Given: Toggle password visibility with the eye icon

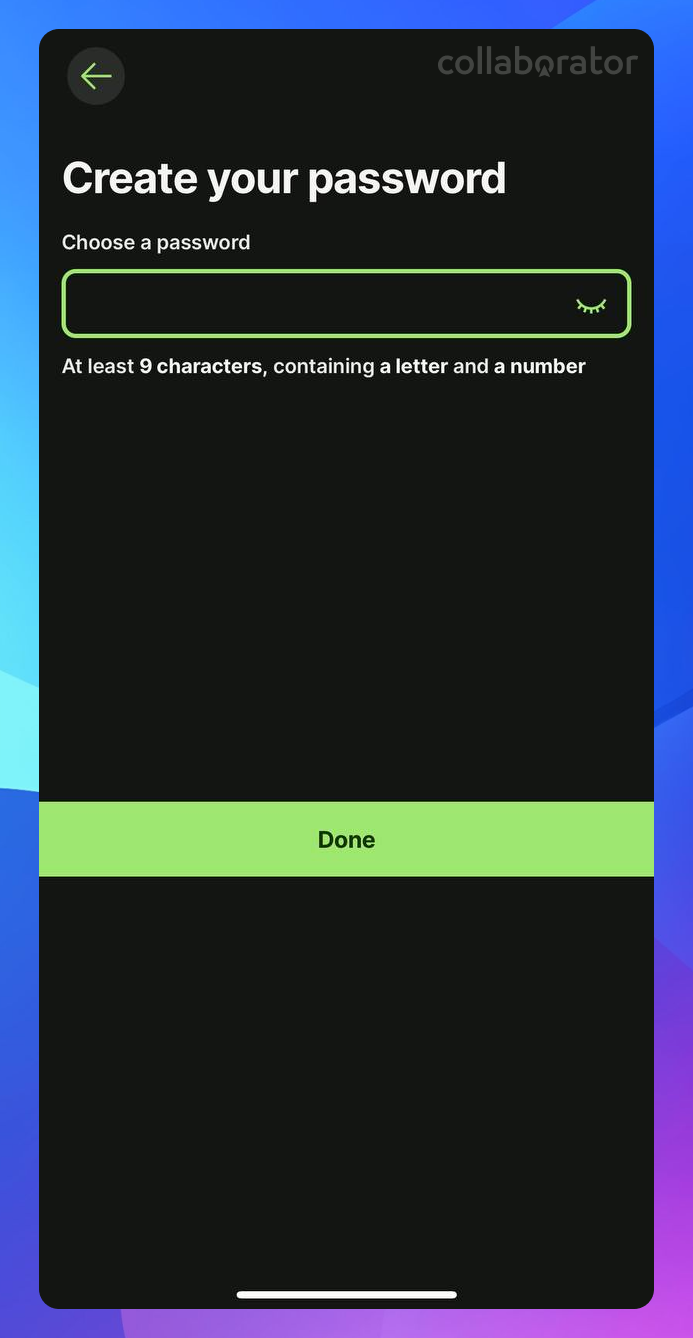Looking at the screenshot, I should [591, 305].
